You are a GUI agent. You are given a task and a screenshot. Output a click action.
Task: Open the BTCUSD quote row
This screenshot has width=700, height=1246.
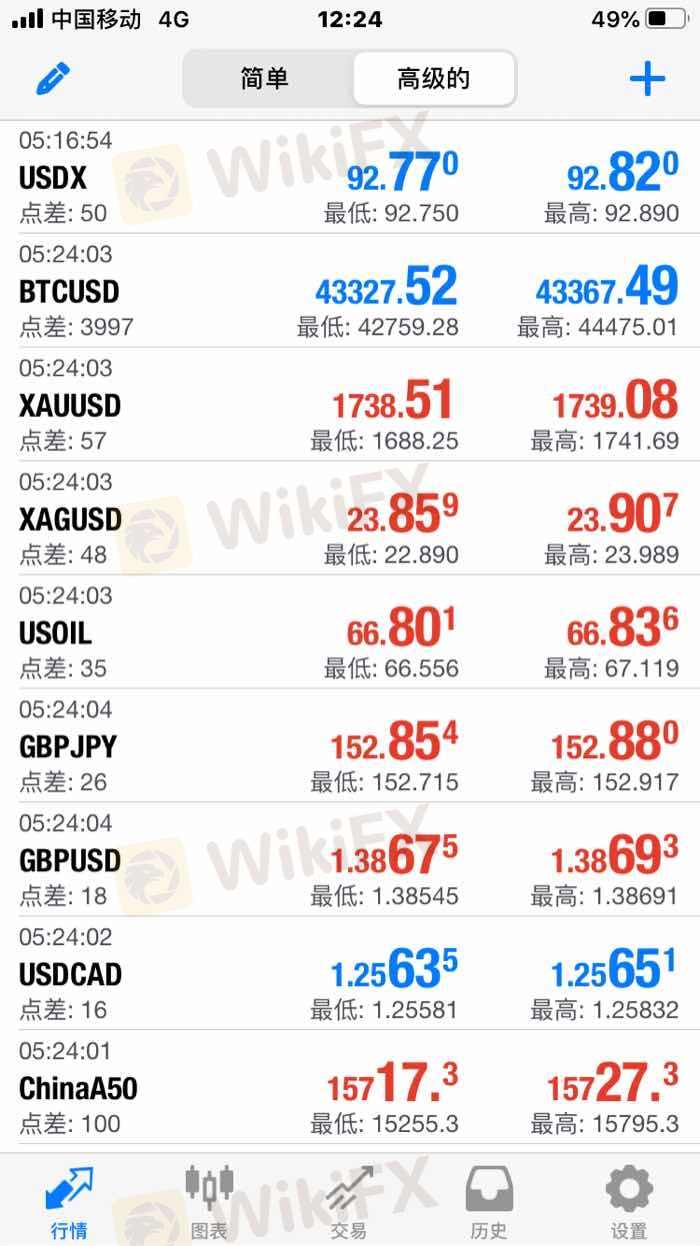click(350, 291)
